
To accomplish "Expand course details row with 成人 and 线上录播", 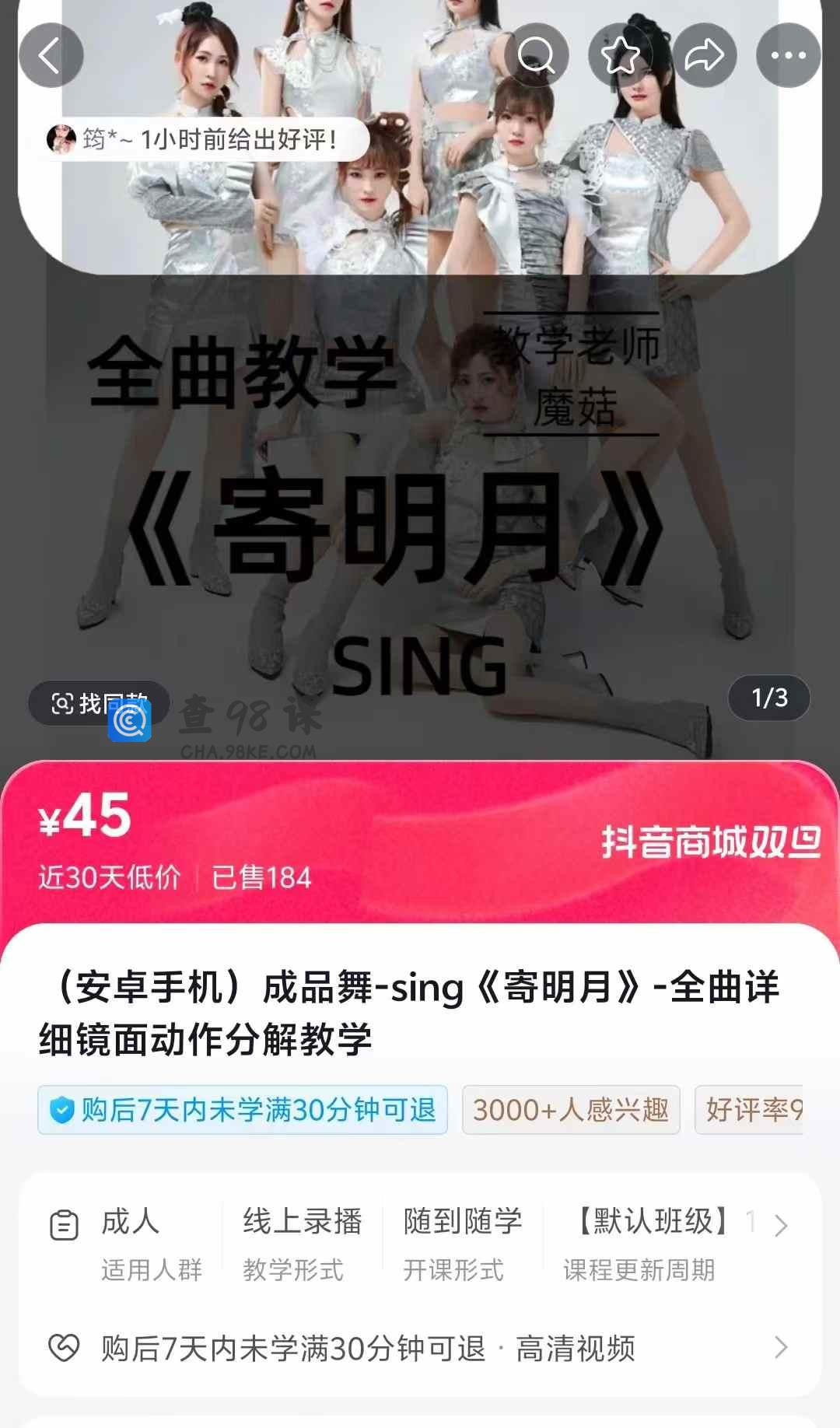I will pos(780,1227).
